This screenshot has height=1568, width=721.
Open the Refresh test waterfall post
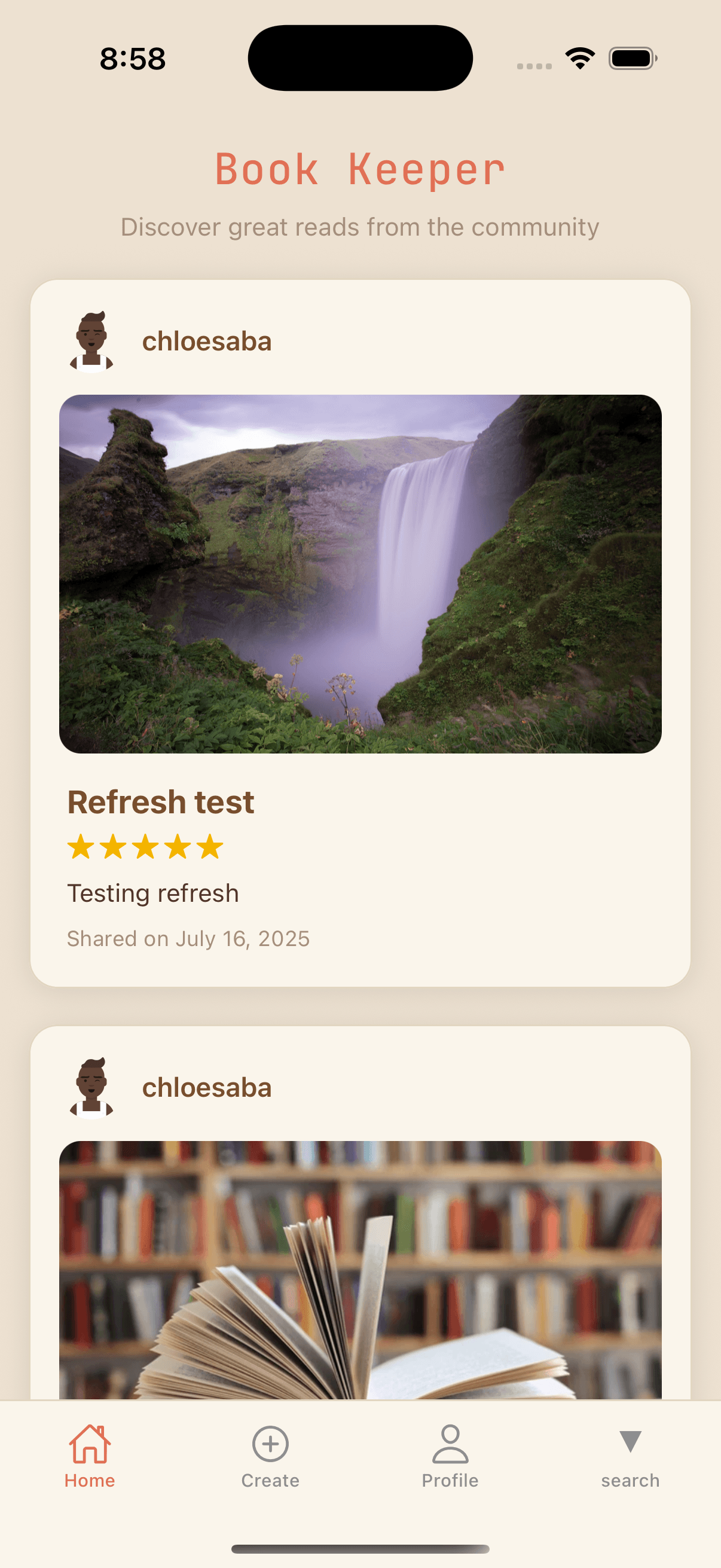[x=360, y=573]
